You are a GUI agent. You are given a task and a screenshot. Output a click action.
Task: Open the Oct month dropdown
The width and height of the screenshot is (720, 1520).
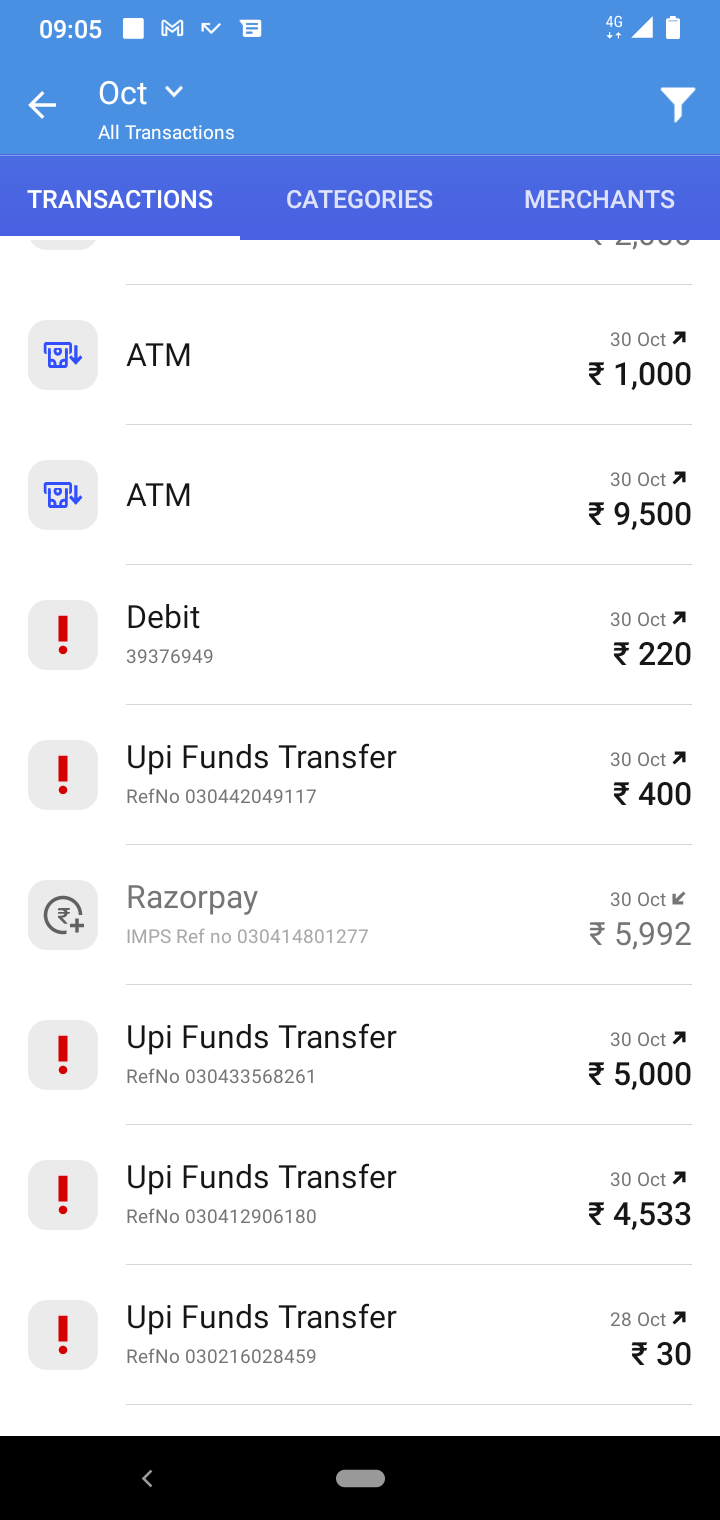click(141, 93)
